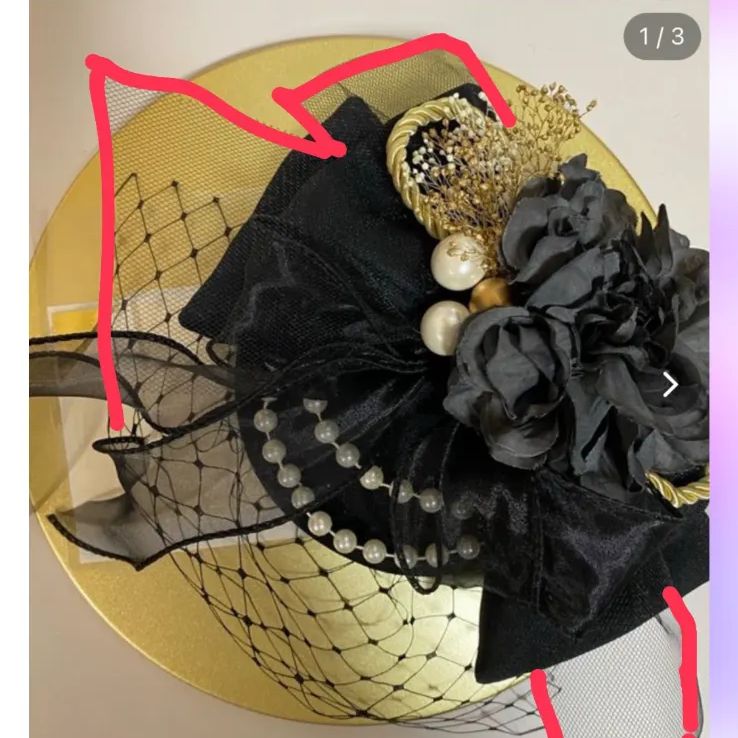Go to the next product photo
Viewport: 738px width, 738px height.
[671, 385]
